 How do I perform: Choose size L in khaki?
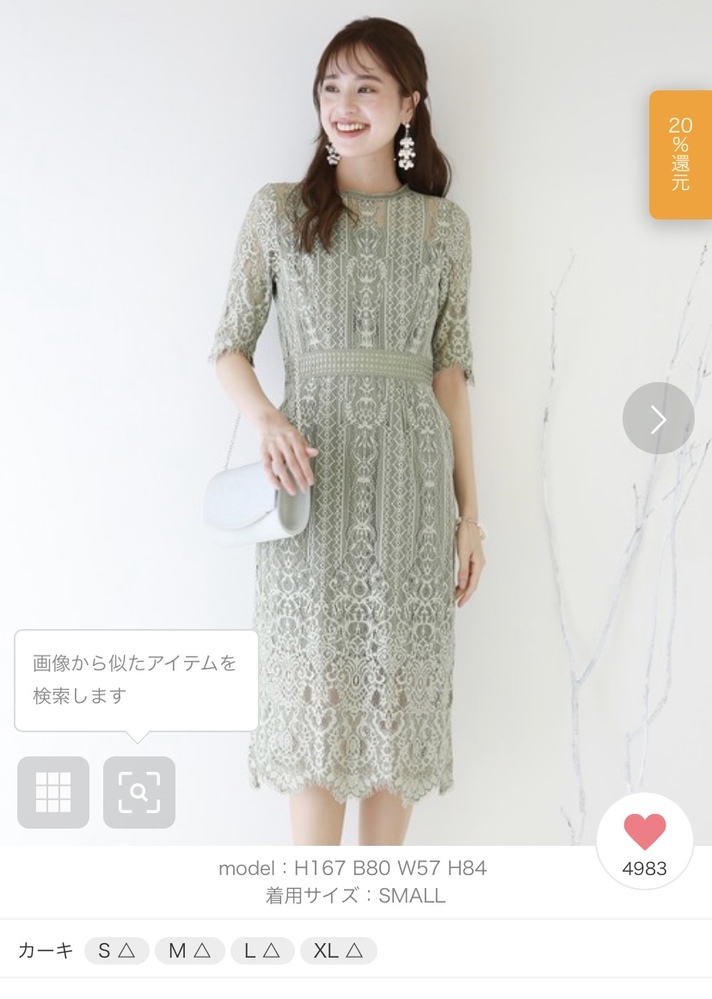pos(262,951)
